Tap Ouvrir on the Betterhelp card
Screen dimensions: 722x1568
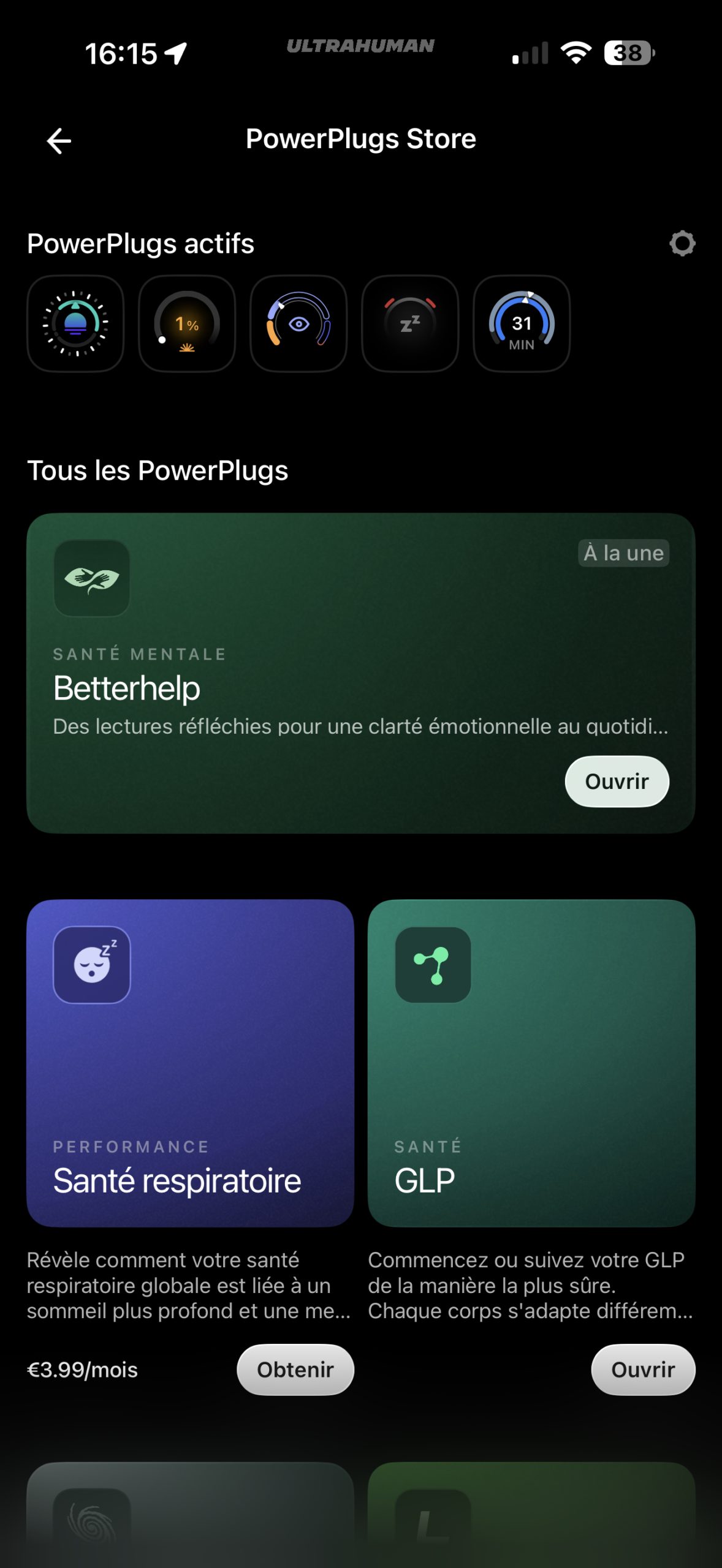point(617,782)
